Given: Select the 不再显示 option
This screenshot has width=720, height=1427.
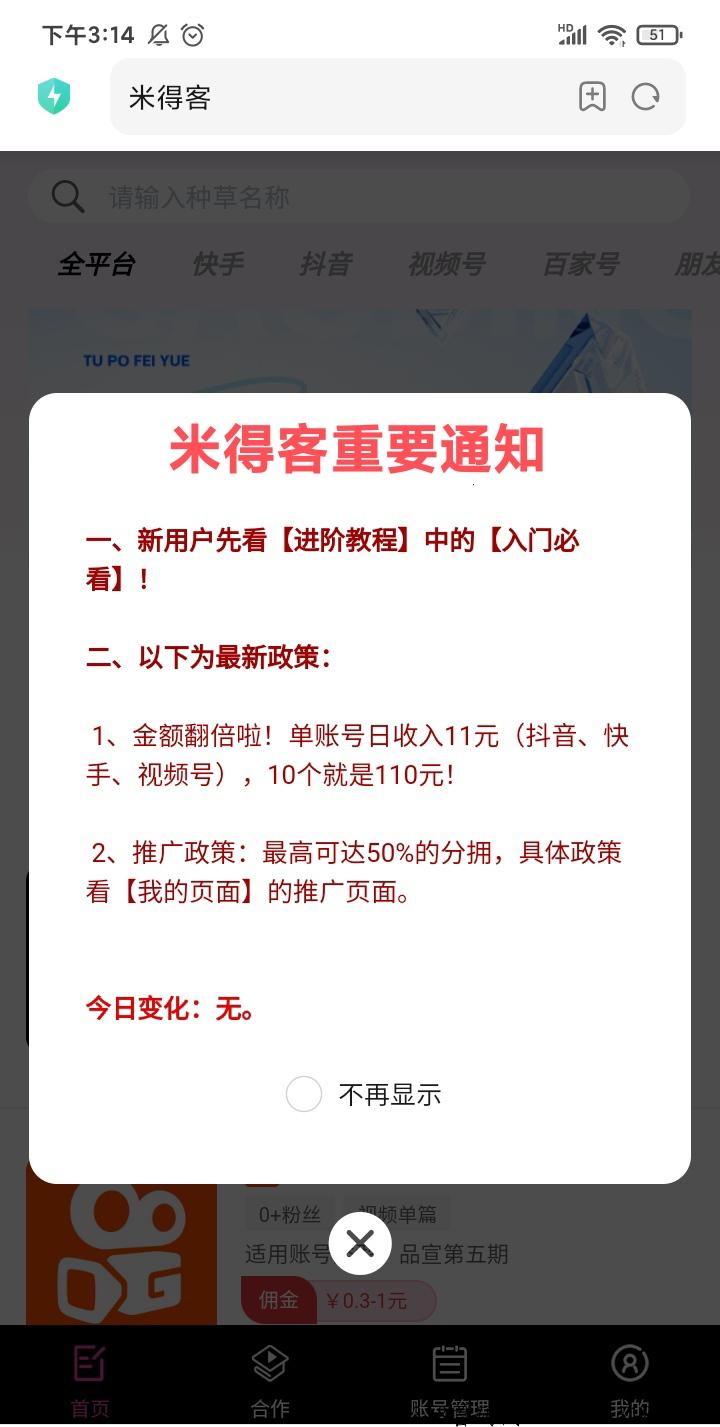Looking at the screenshot, I should click(x=304, y=1094).
